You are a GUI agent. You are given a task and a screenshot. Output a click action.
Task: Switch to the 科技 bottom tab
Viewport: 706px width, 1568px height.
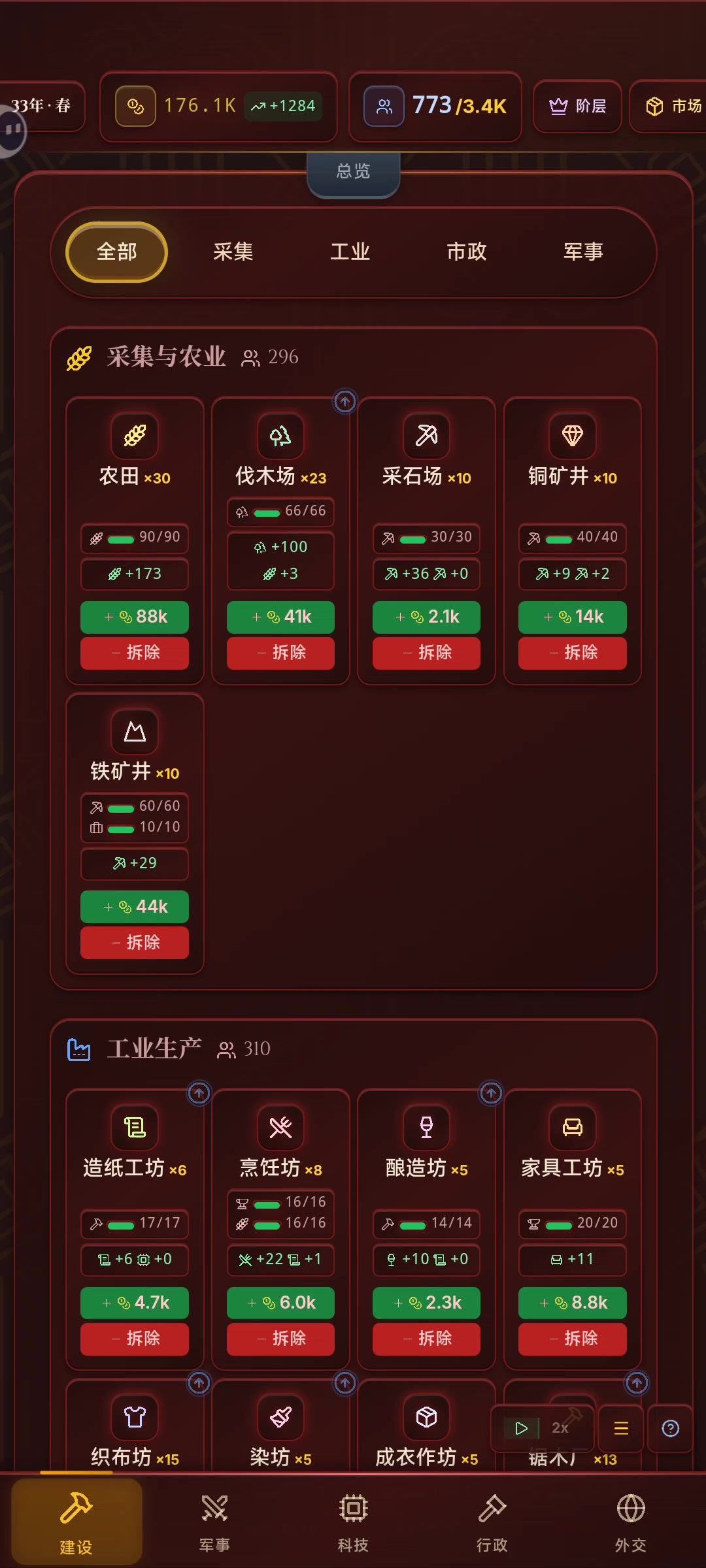[x=353, y=1521]
